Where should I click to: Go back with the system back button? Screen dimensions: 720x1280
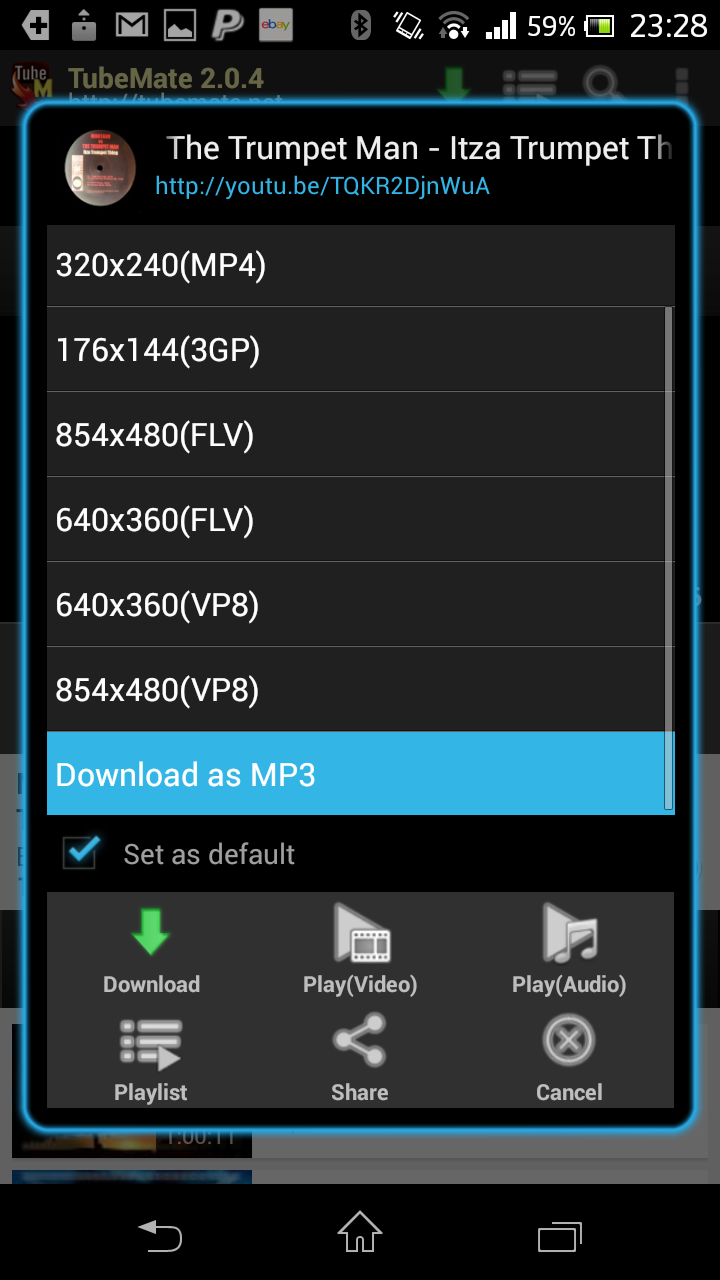160,1235
